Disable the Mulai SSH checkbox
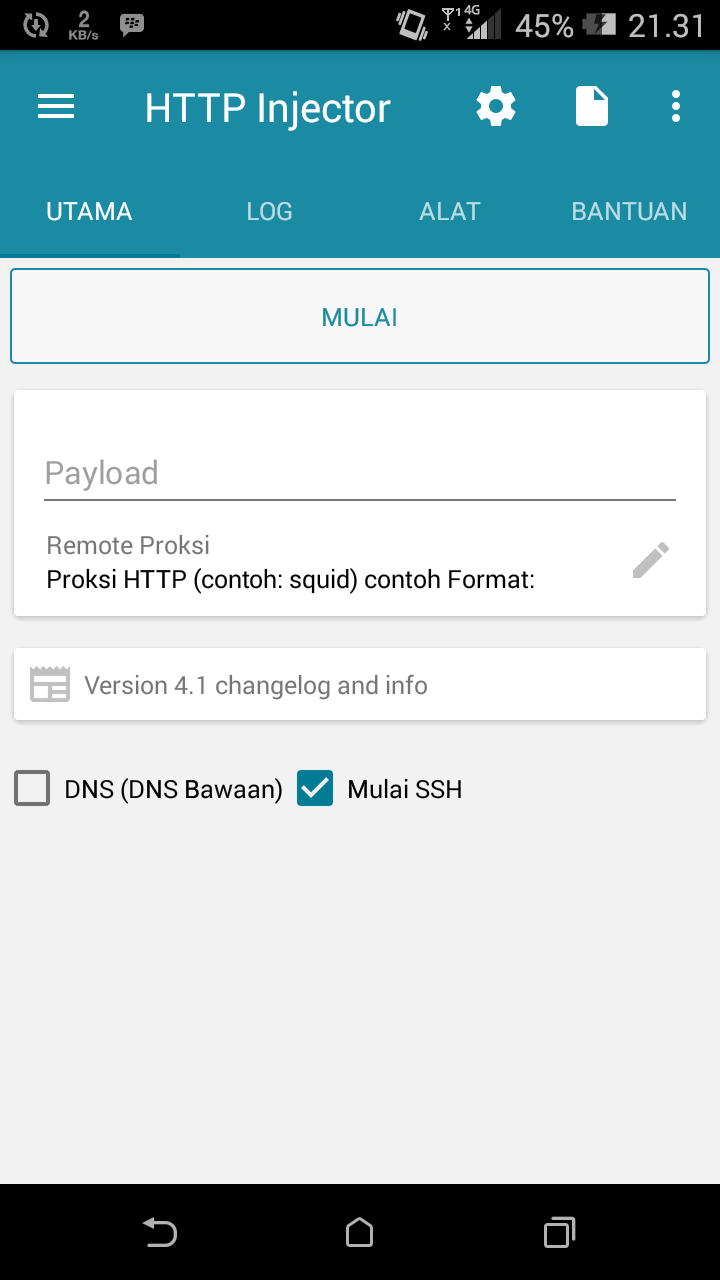Screen dimensions: 720x1280 point(315,788)
